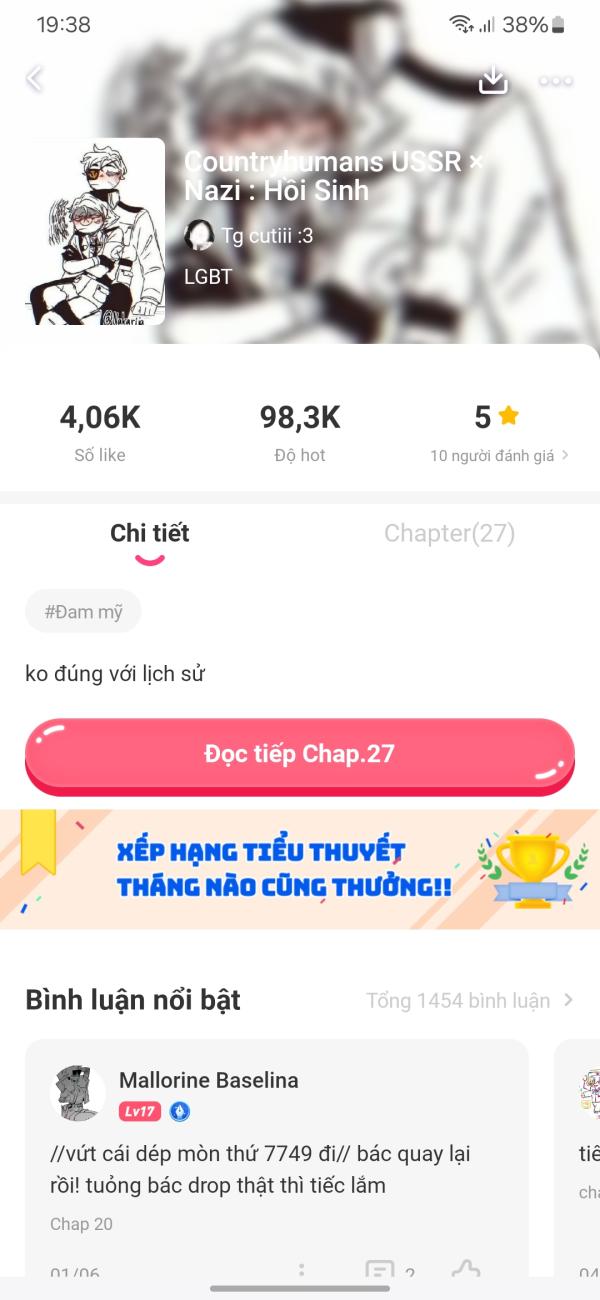Viewport: 600px width, 1300px height.
Task: Open the three-dot overflow menu
Action: click(556, 80)
